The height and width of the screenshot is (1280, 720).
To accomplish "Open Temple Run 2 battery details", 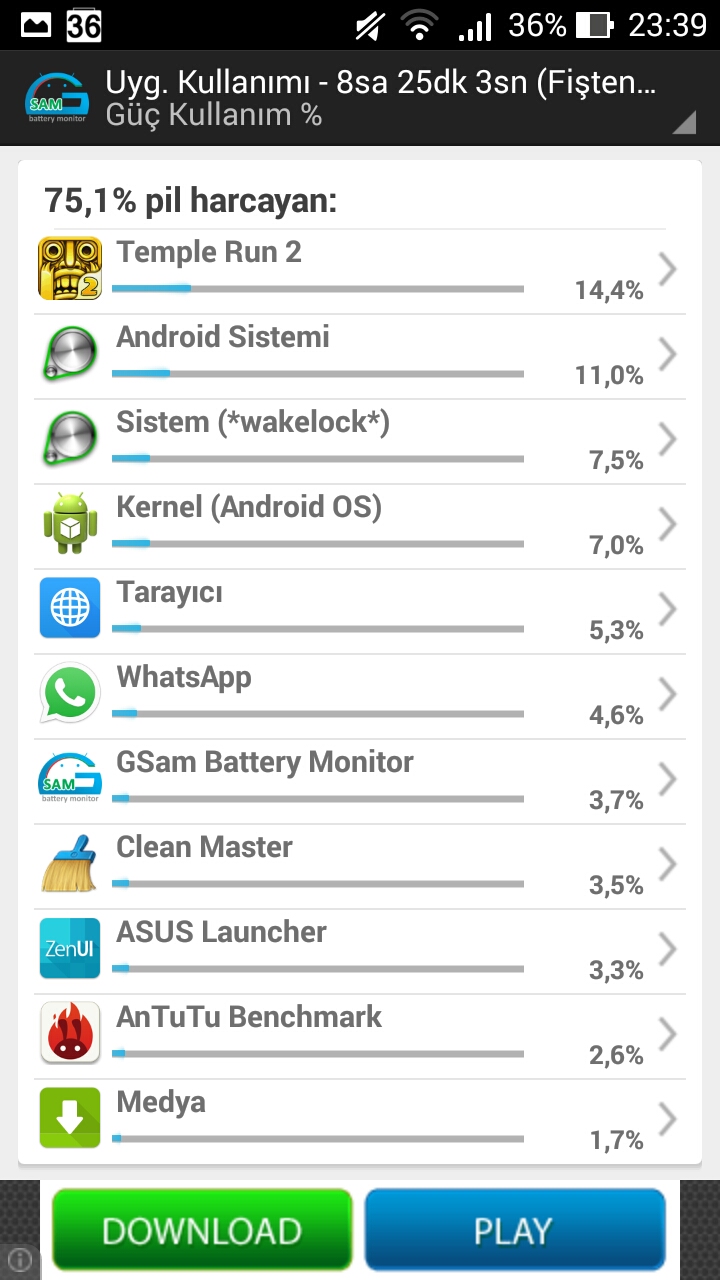I will click(x=360, y=272).
